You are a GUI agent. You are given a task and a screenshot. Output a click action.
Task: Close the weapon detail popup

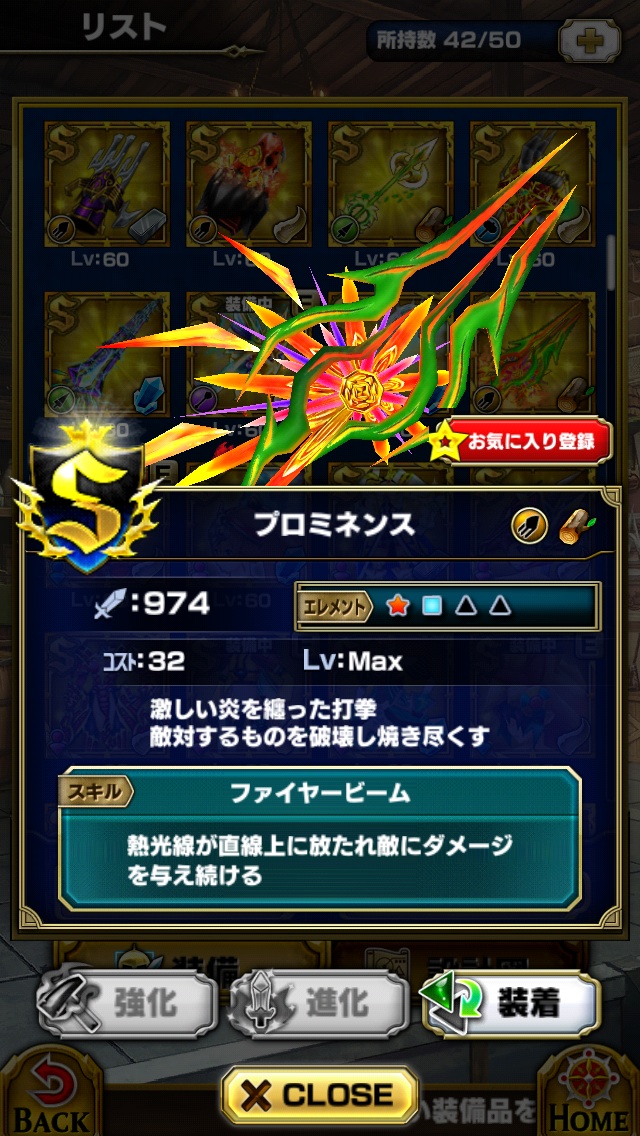click(319, 1096)
